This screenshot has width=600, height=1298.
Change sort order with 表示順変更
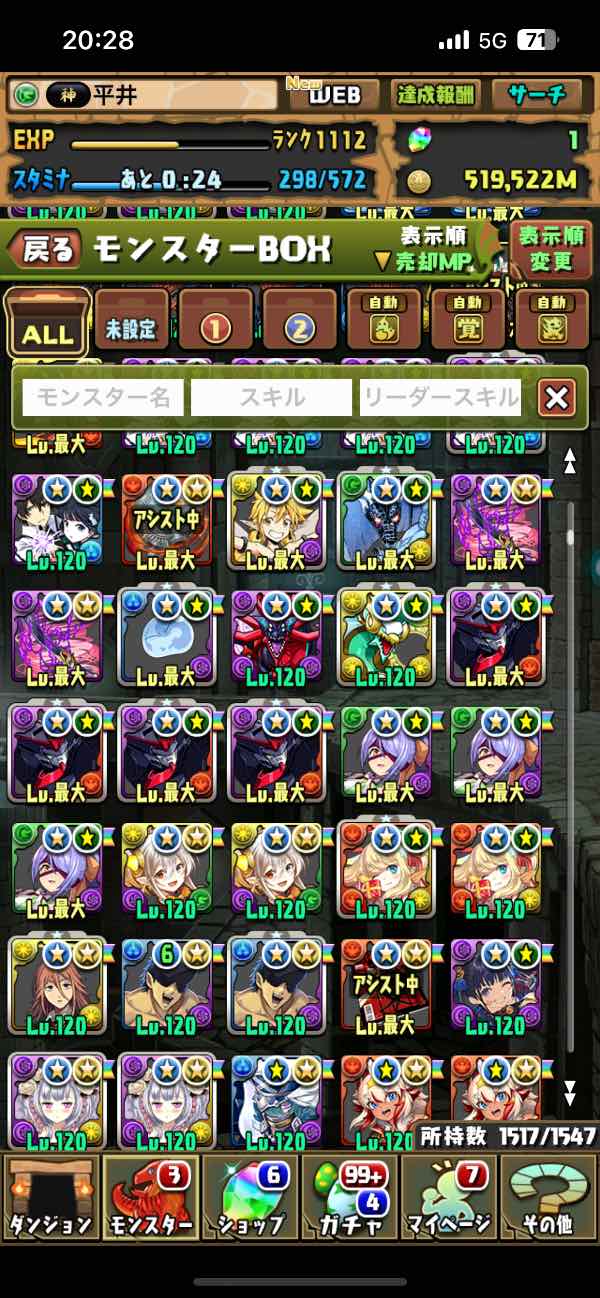(550, 249)
